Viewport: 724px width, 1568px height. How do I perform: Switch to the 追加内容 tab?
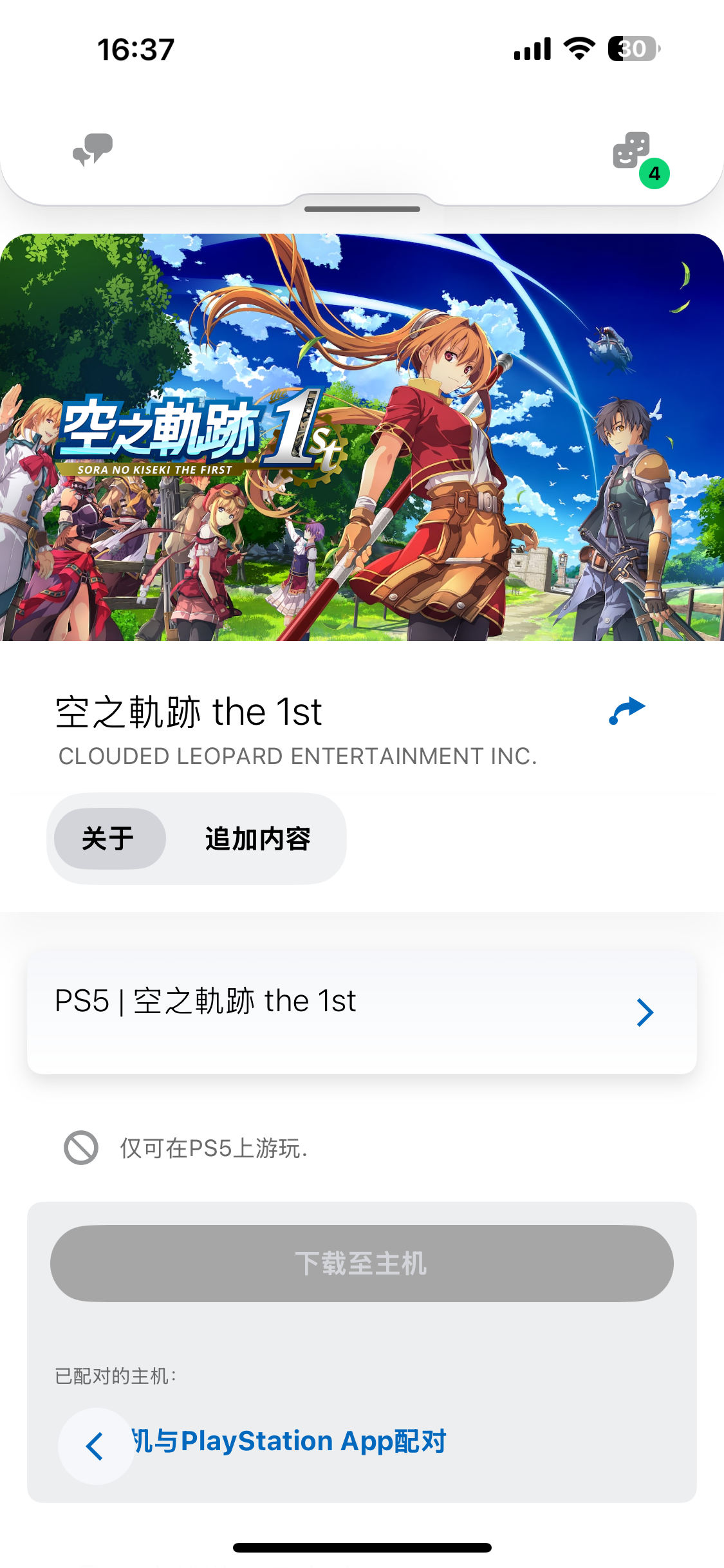pos(257,839)
